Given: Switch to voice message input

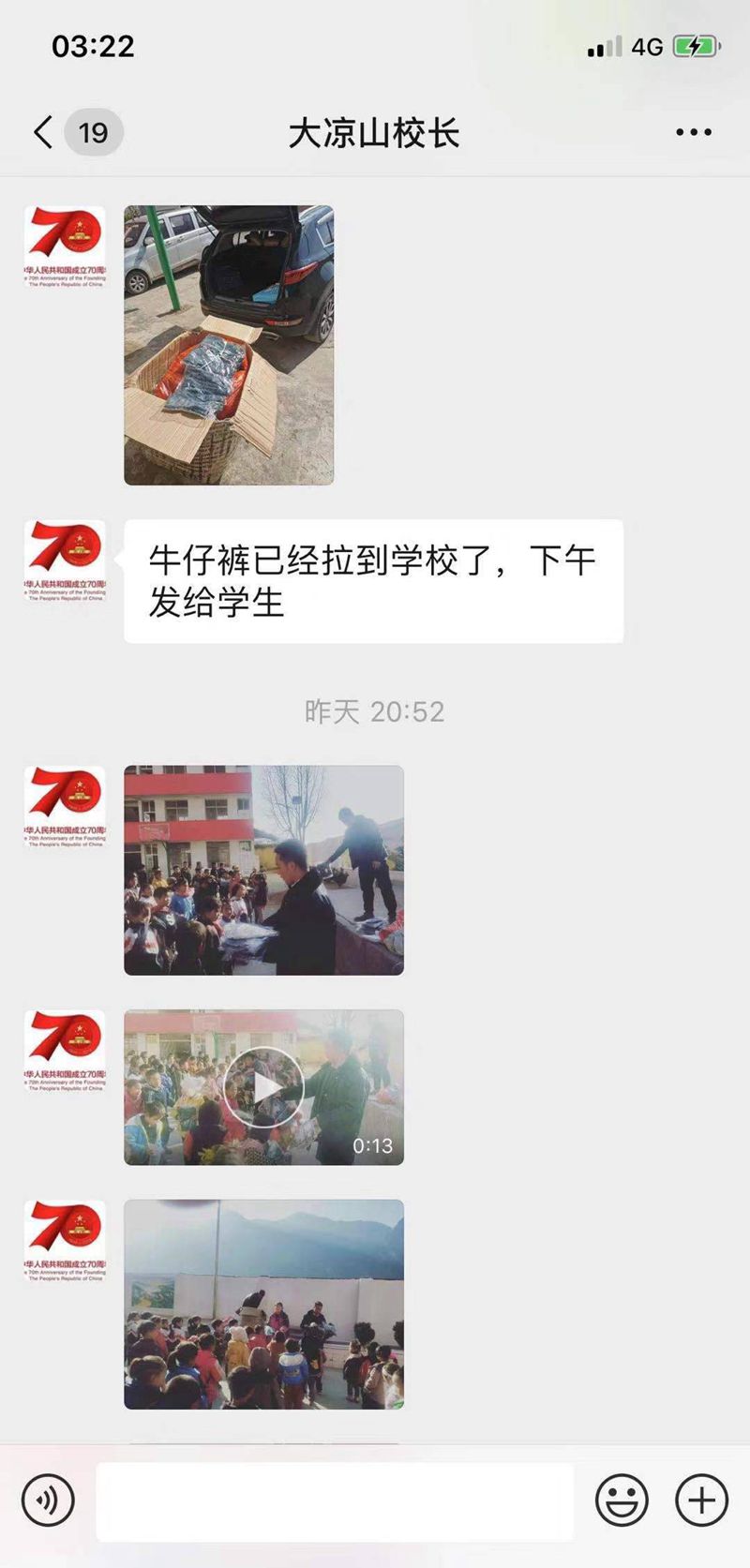Looking at the screenshot, I should pyautogui.click(x=48, y=1501).
